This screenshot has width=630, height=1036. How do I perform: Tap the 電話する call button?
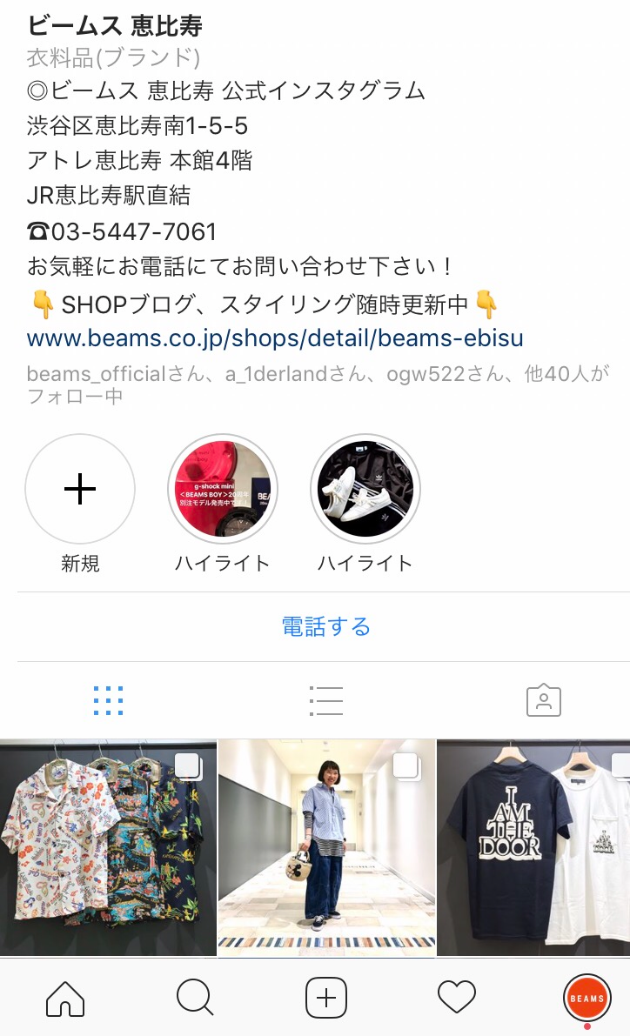tap(325, 627)
